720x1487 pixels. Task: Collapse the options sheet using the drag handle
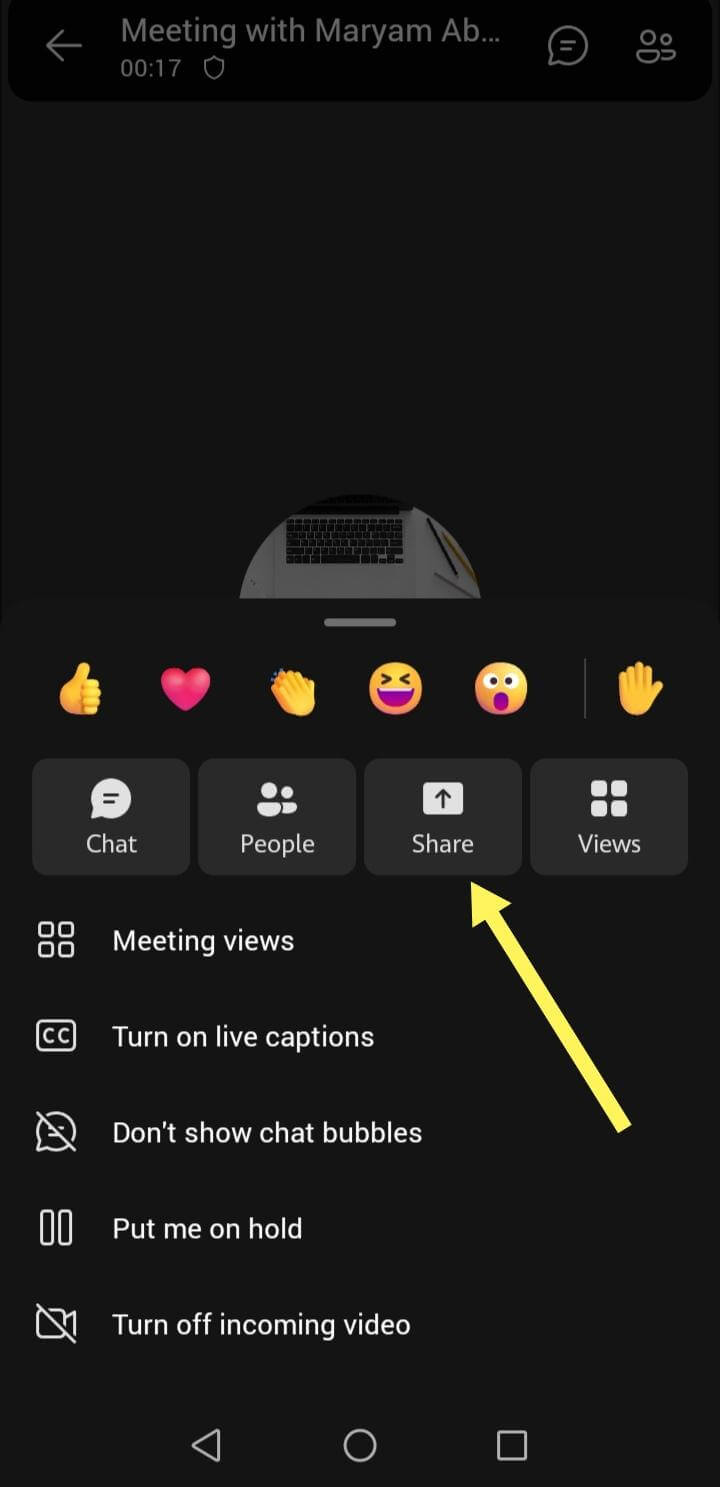coord(360,622)
